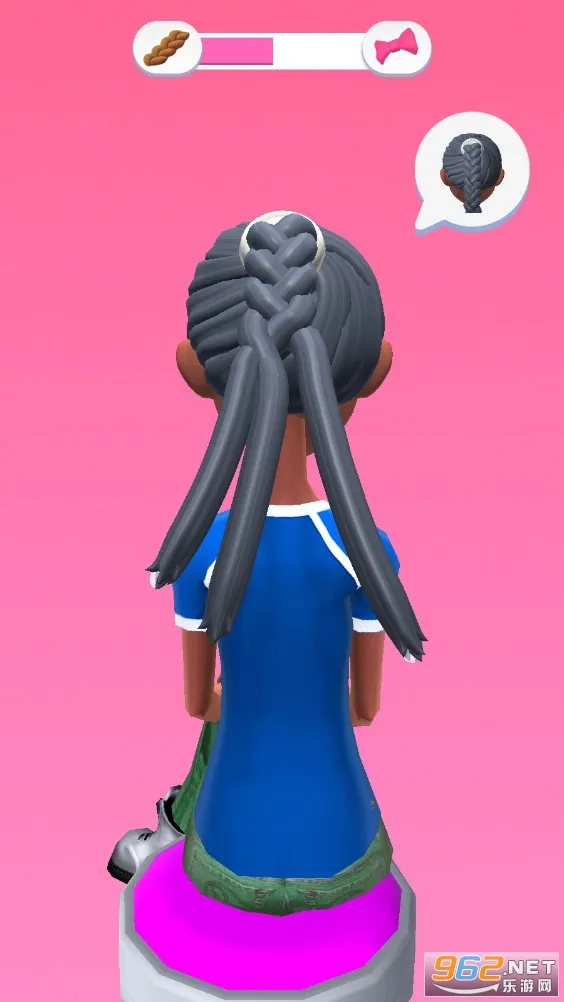
Task: Open the target hairstyle speech bubble
Action: pyautogui.click(x=471, y=171)
